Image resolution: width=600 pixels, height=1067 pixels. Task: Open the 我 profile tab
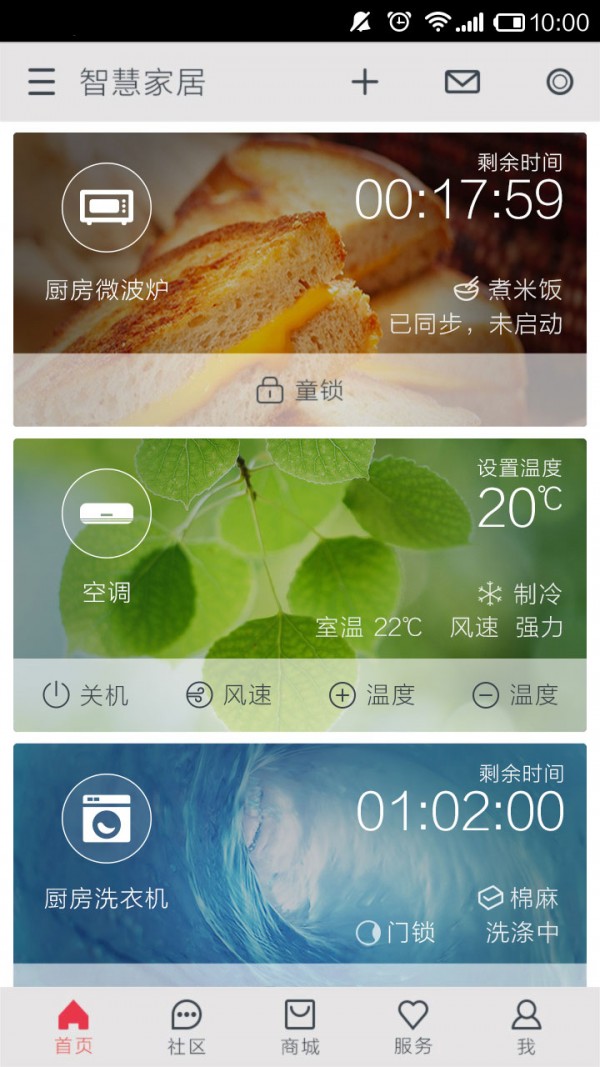tap(526, 1028)
